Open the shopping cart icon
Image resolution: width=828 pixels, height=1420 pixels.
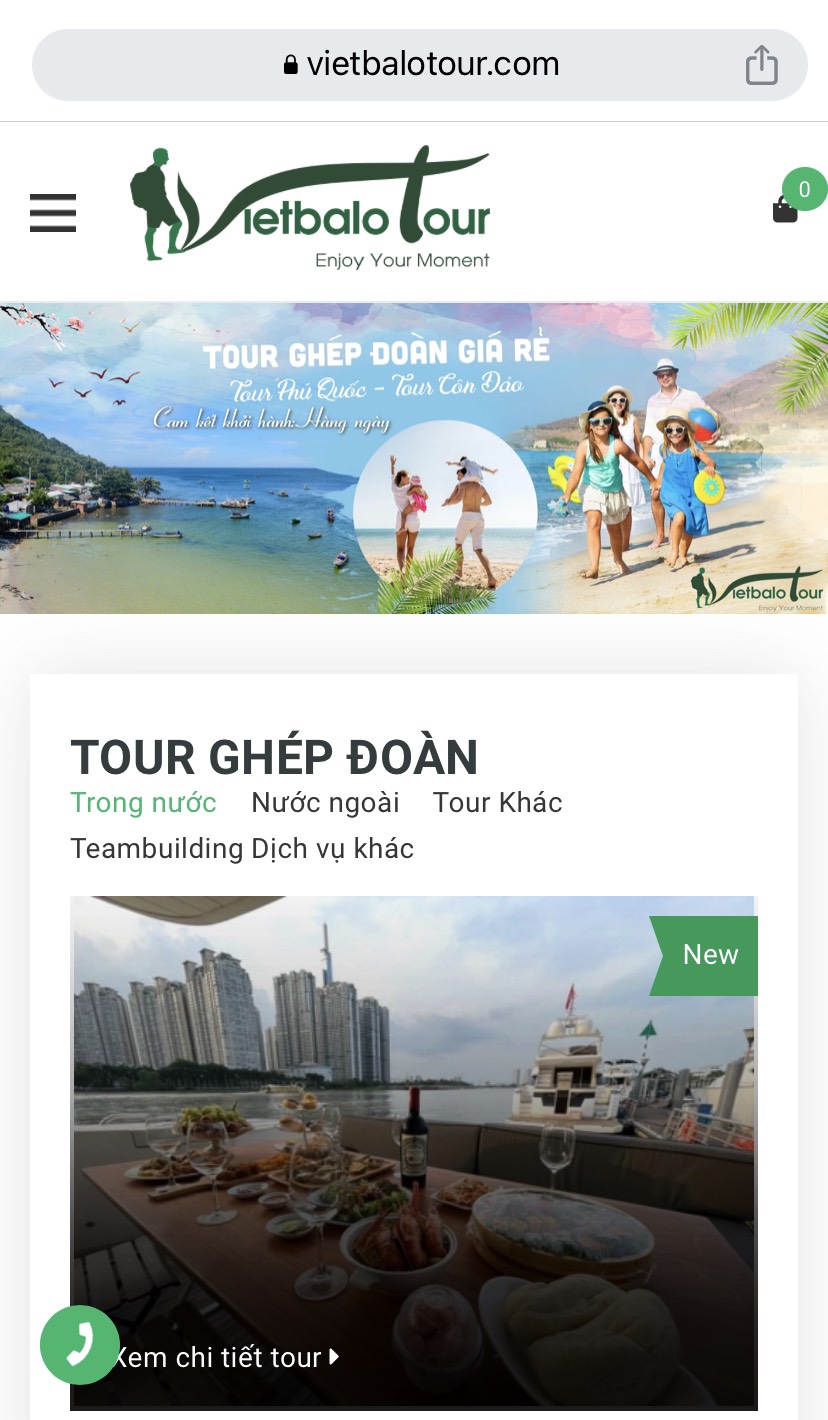[786, 209]
